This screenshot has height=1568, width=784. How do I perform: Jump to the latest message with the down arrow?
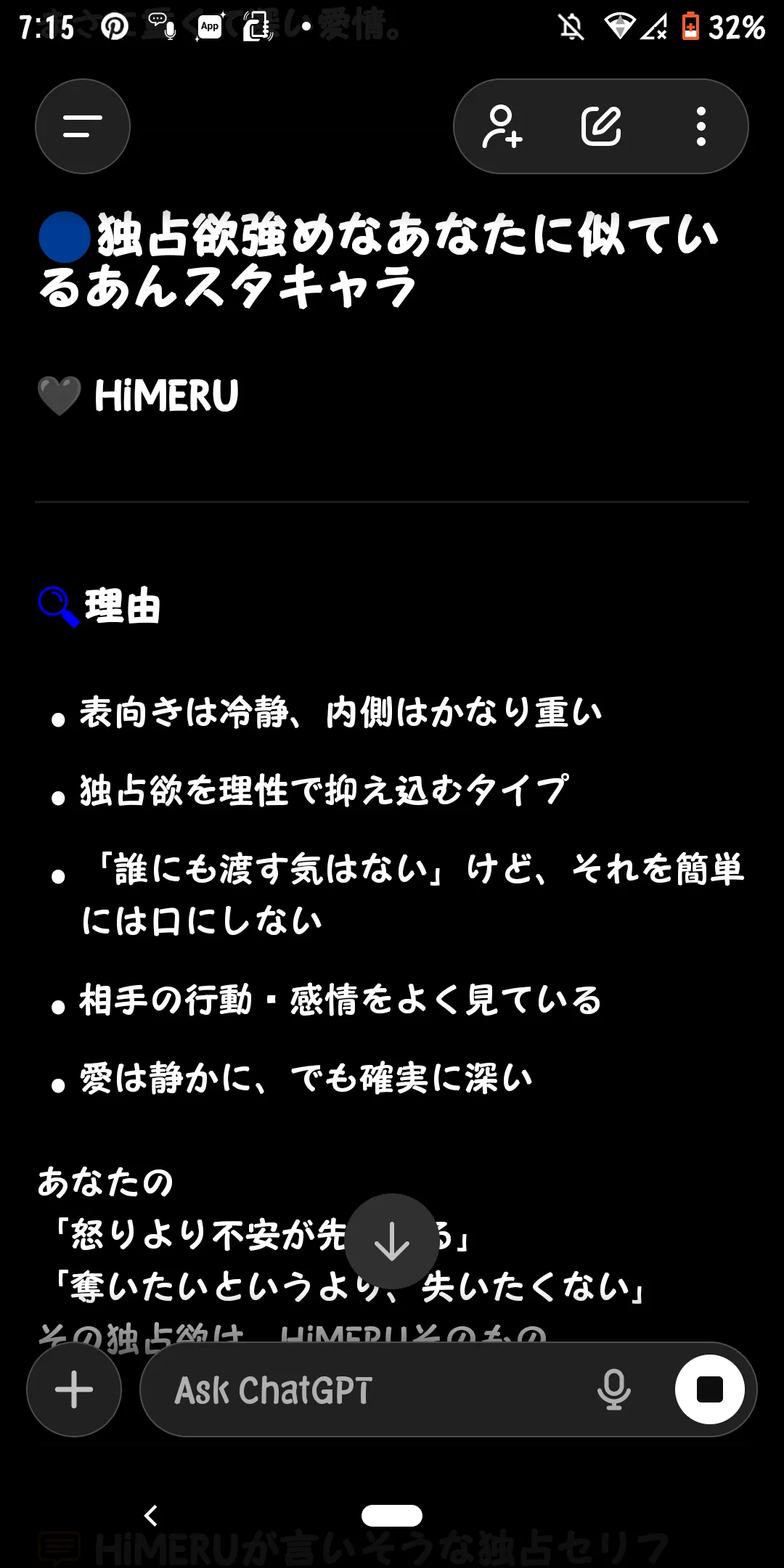[391, 1241]
